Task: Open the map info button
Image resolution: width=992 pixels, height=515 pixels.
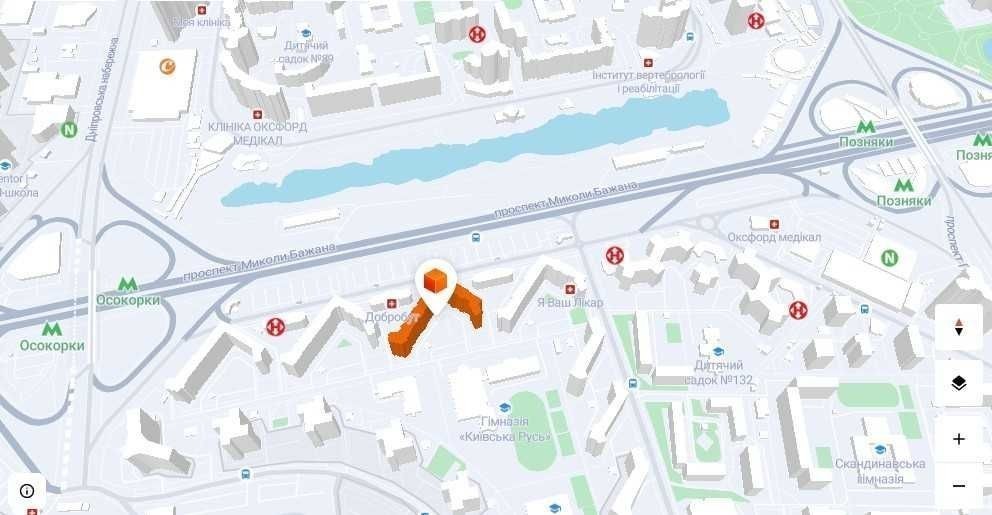Action: 27,490
